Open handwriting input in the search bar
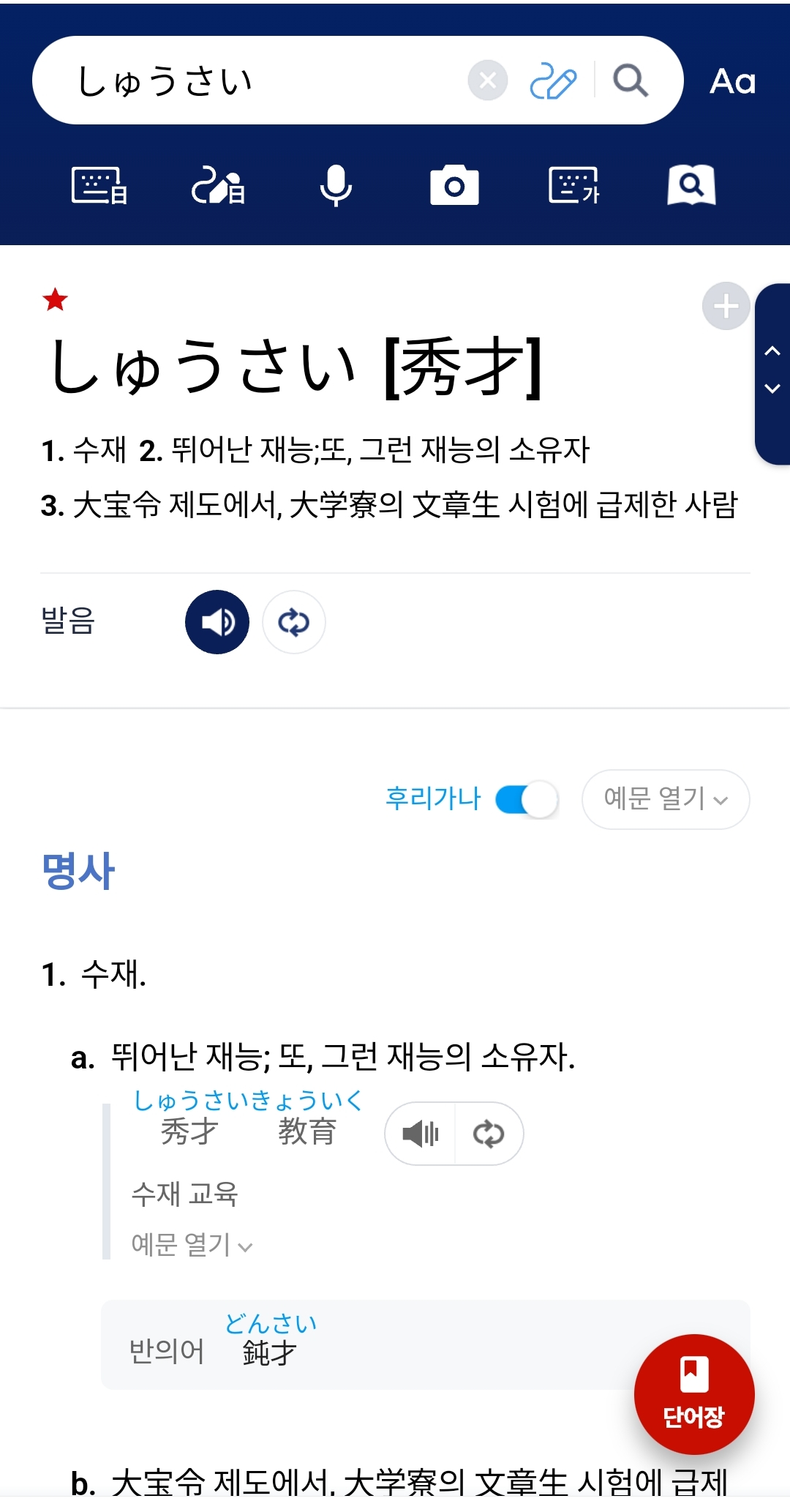The height and width of the screenshot is (1512, 790). pos(553,81)
